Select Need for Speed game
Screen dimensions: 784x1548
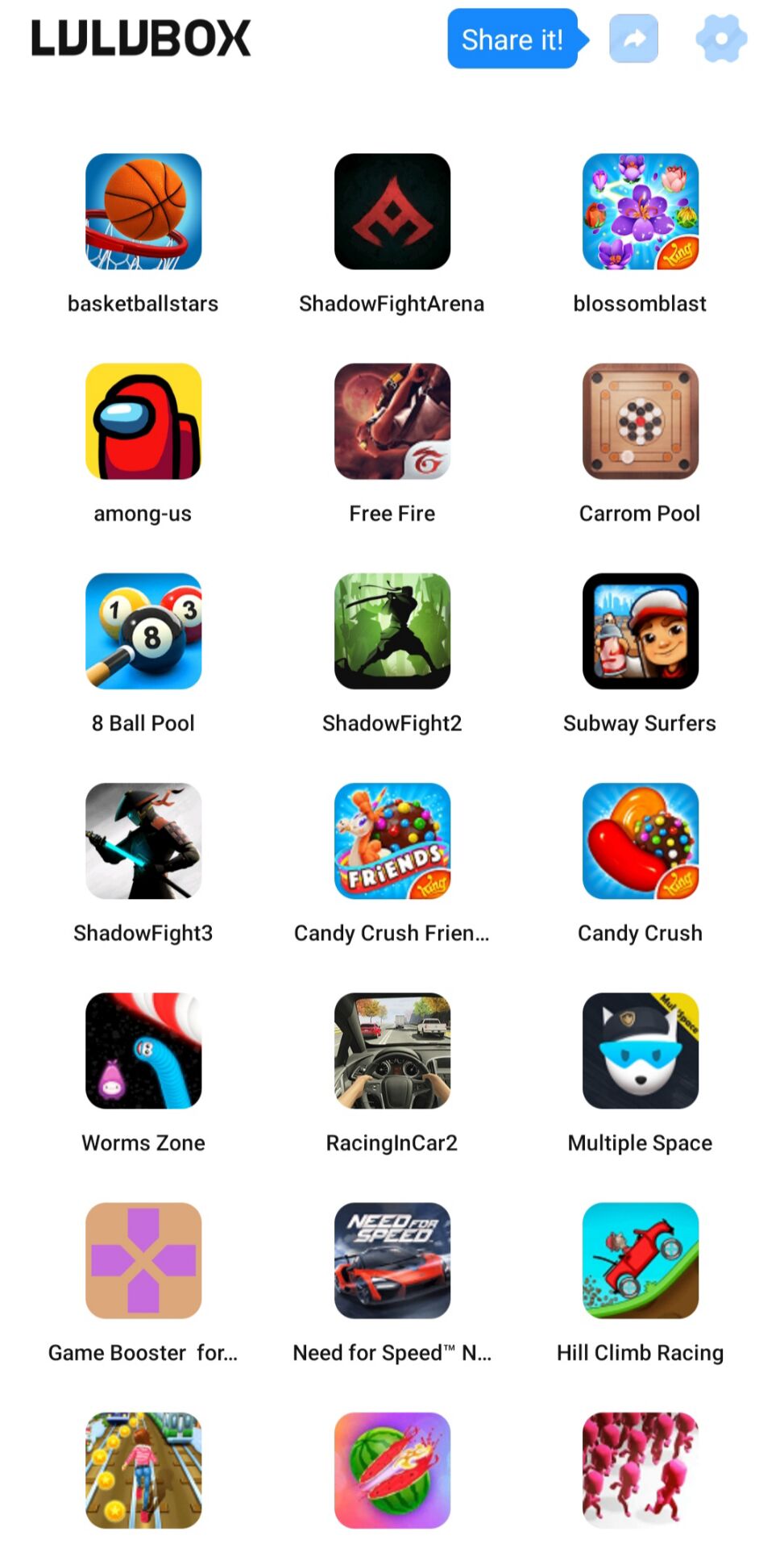point(392,1260)
